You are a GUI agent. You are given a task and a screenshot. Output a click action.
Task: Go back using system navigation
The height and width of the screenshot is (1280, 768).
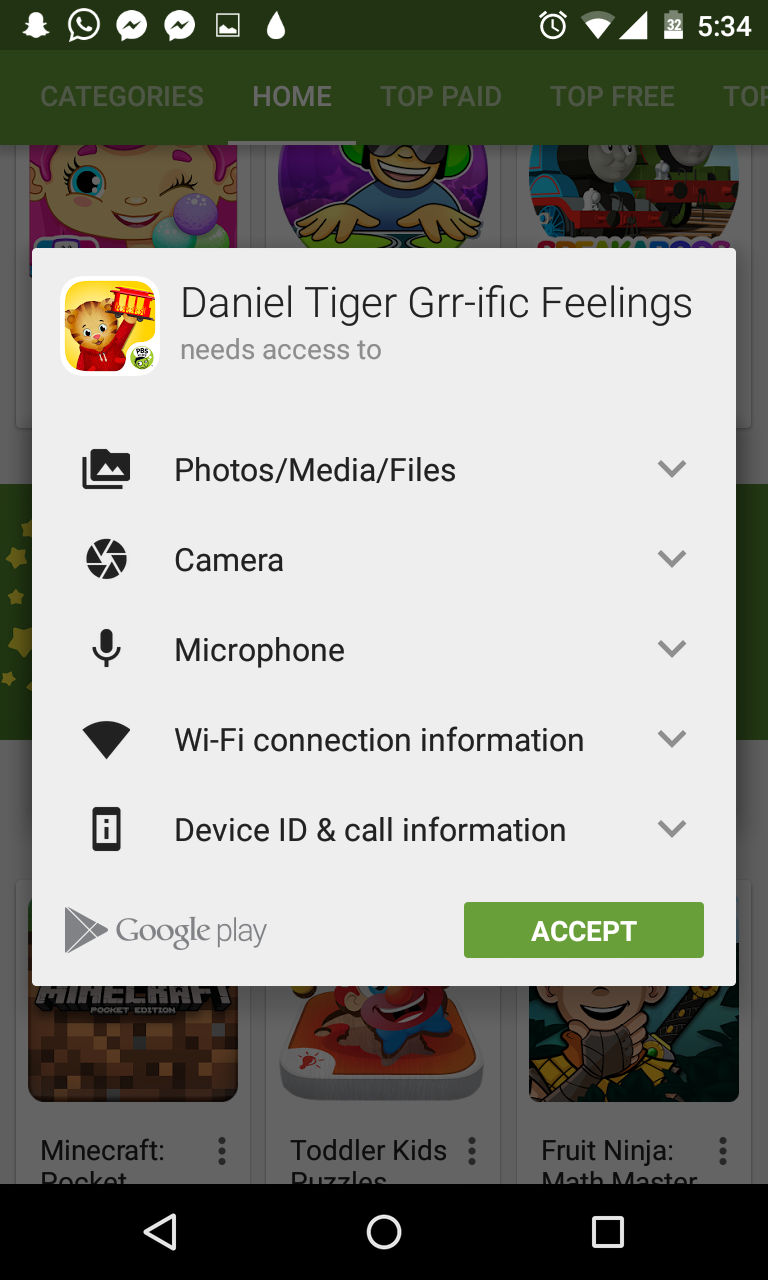(x=160, y=1232)
